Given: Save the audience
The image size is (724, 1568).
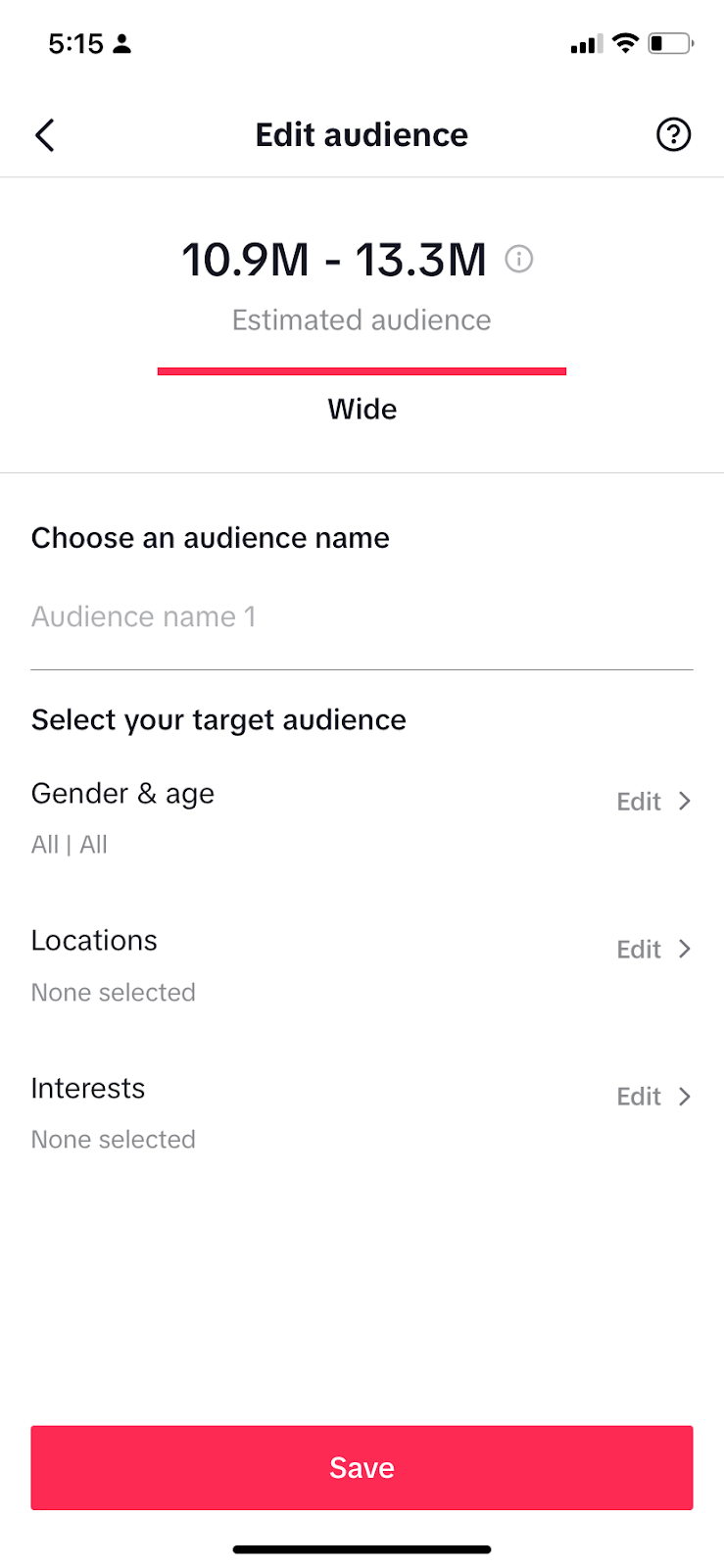Looking at the screenshot, I should tap(362, 1467).
